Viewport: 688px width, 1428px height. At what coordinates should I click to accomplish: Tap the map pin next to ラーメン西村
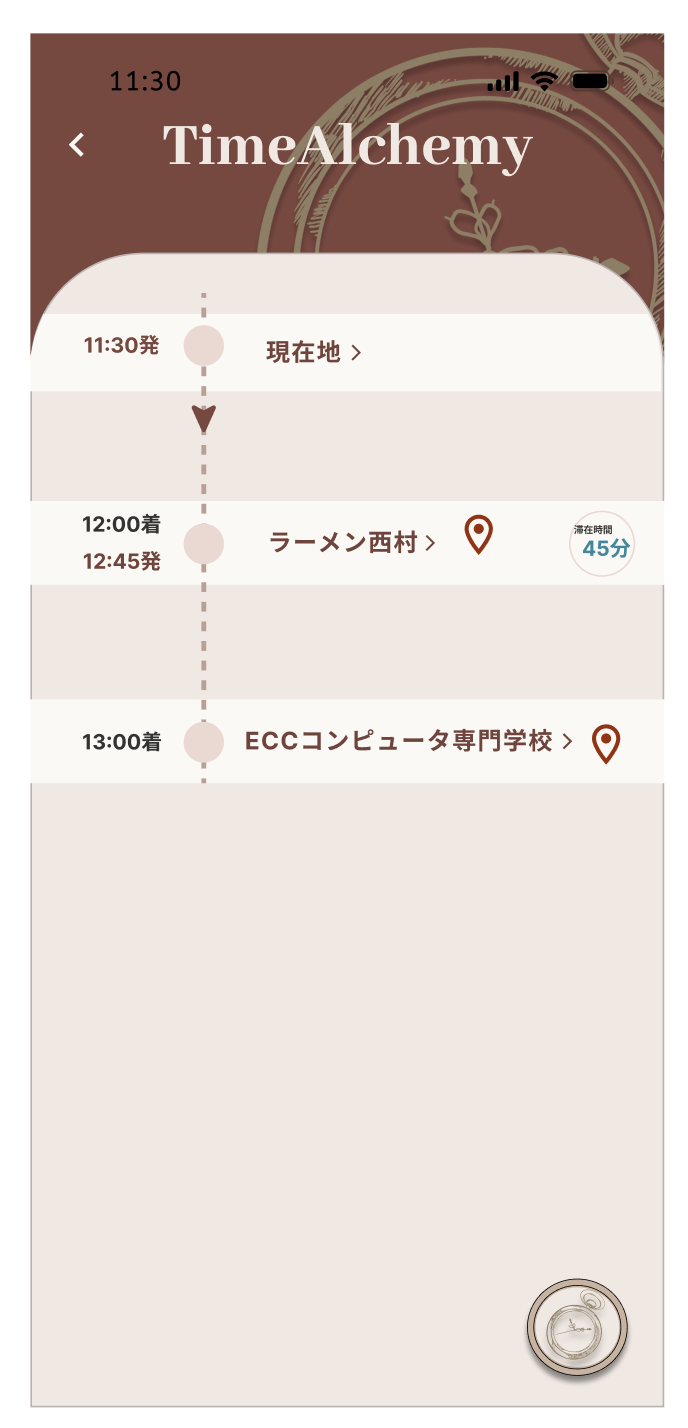(479, 536)
